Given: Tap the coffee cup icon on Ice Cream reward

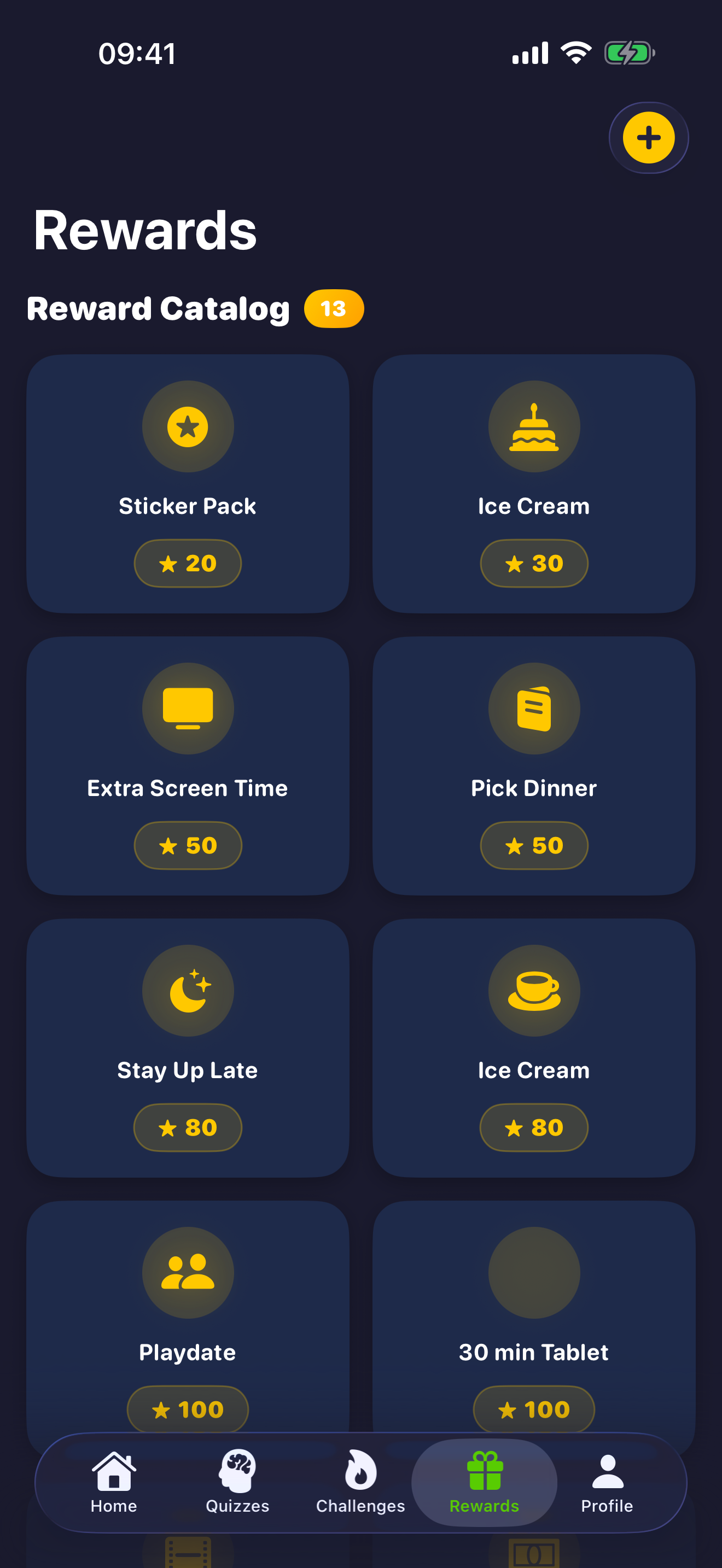Looking at the screenshot, I should (x=534, y=991).
